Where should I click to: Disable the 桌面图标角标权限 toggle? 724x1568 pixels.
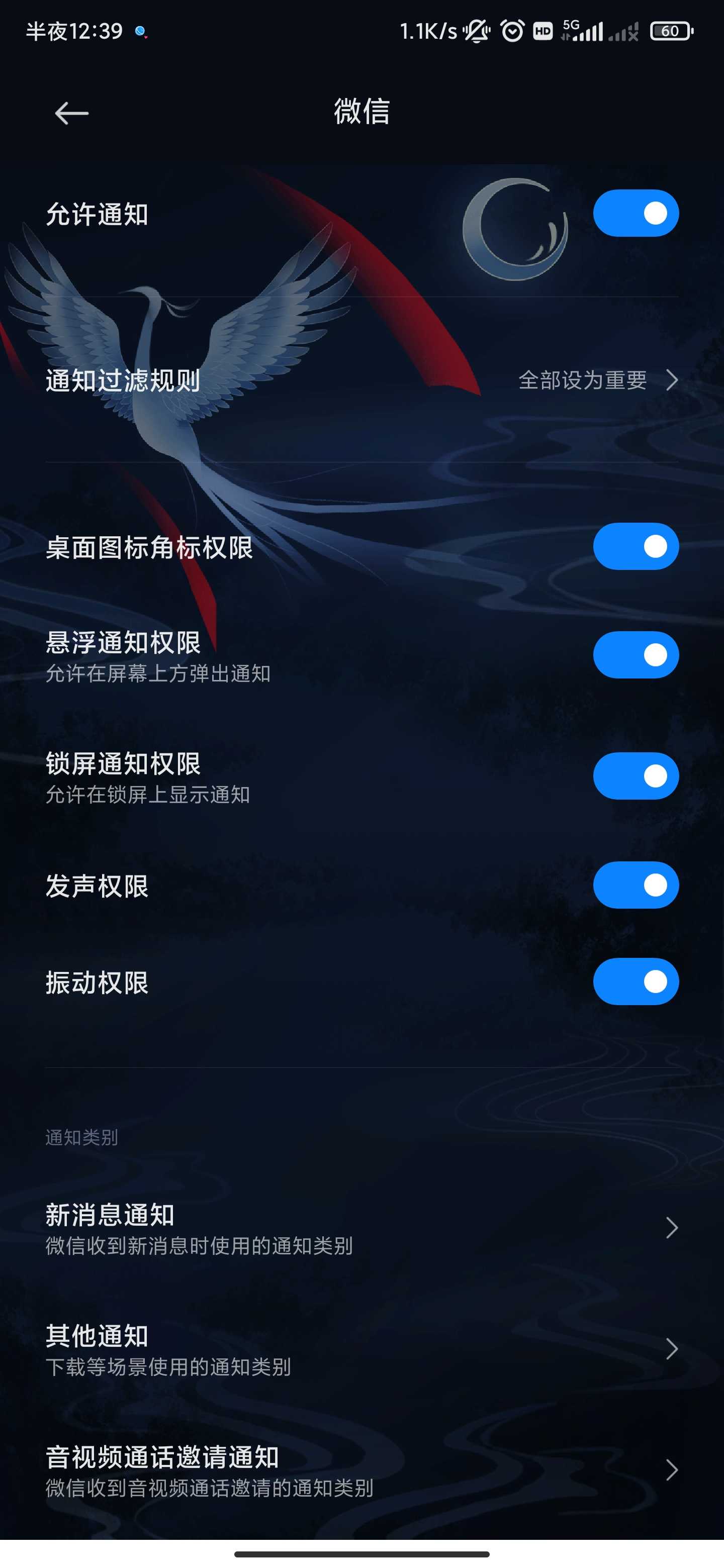pos(636,546)
